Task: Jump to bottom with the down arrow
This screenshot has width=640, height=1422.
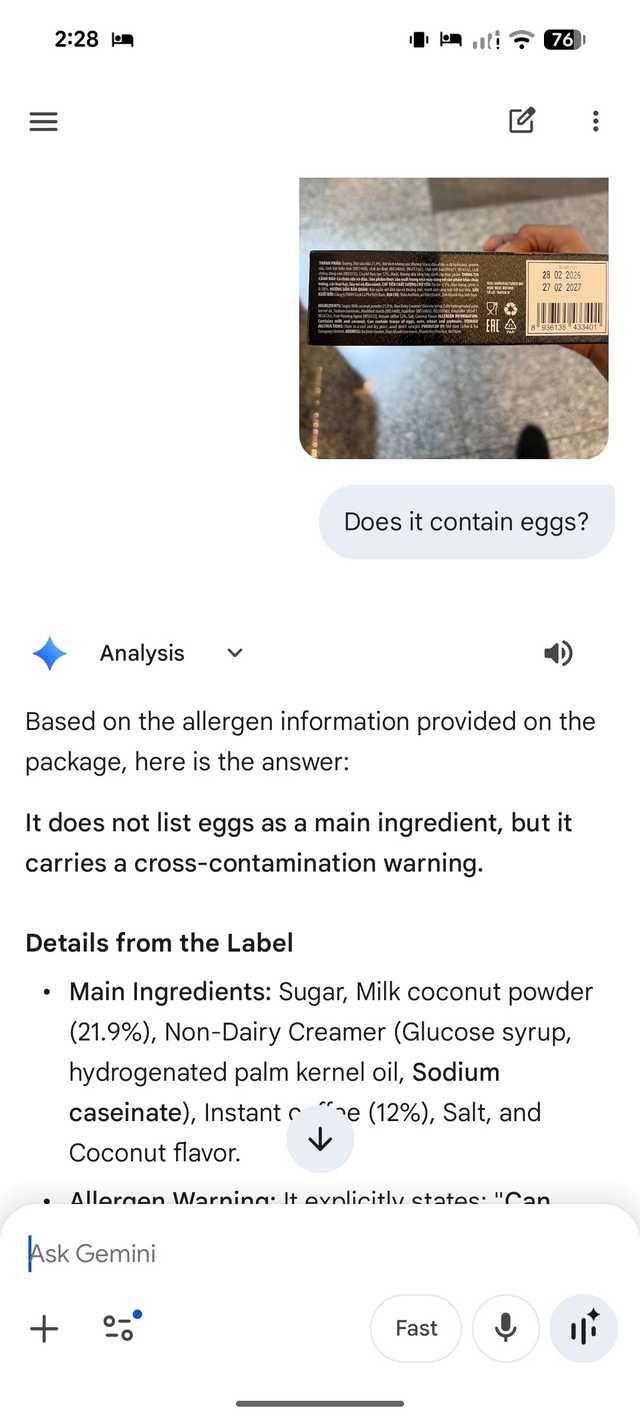Action: point(320,1139)
